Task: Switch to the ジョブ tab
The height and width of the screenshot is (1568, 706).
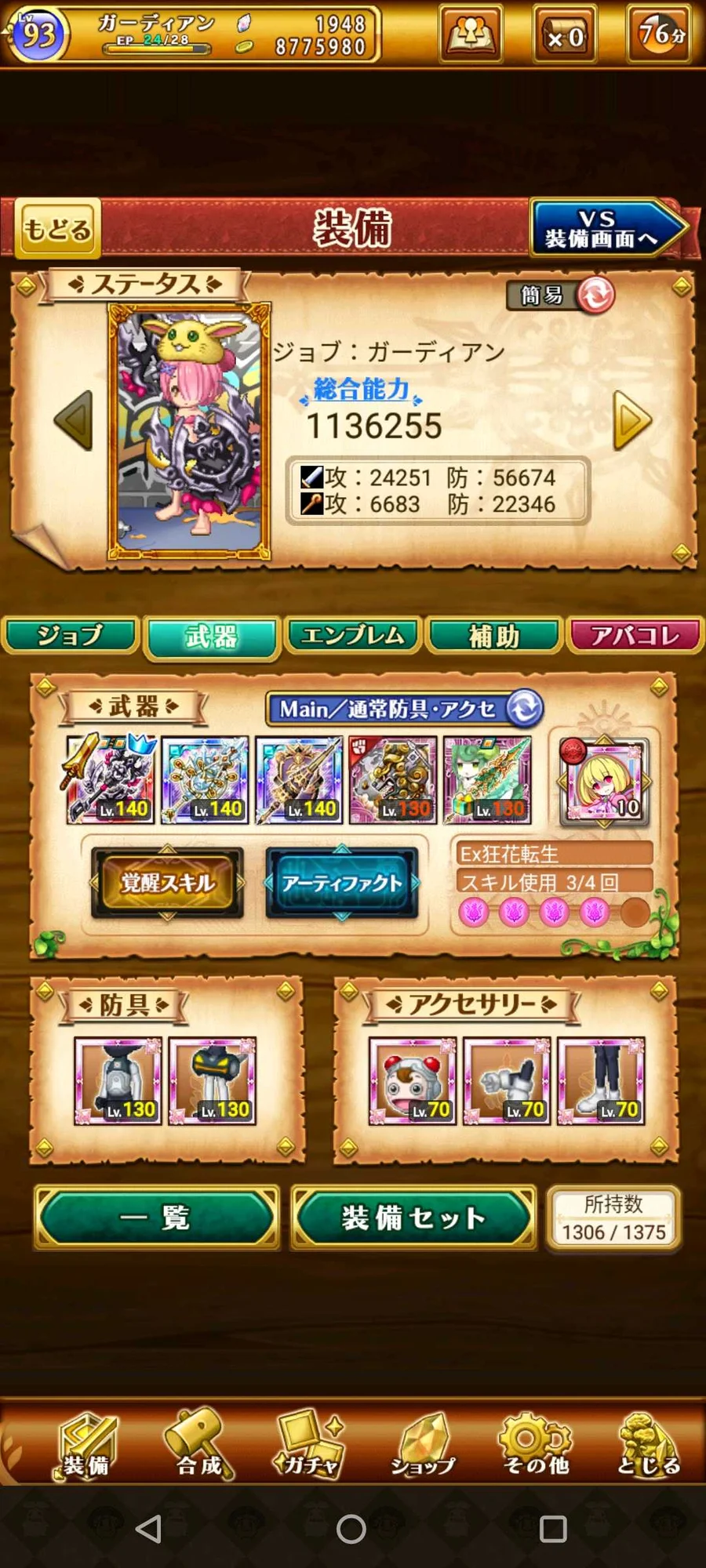Action: (x=71, y=636)
